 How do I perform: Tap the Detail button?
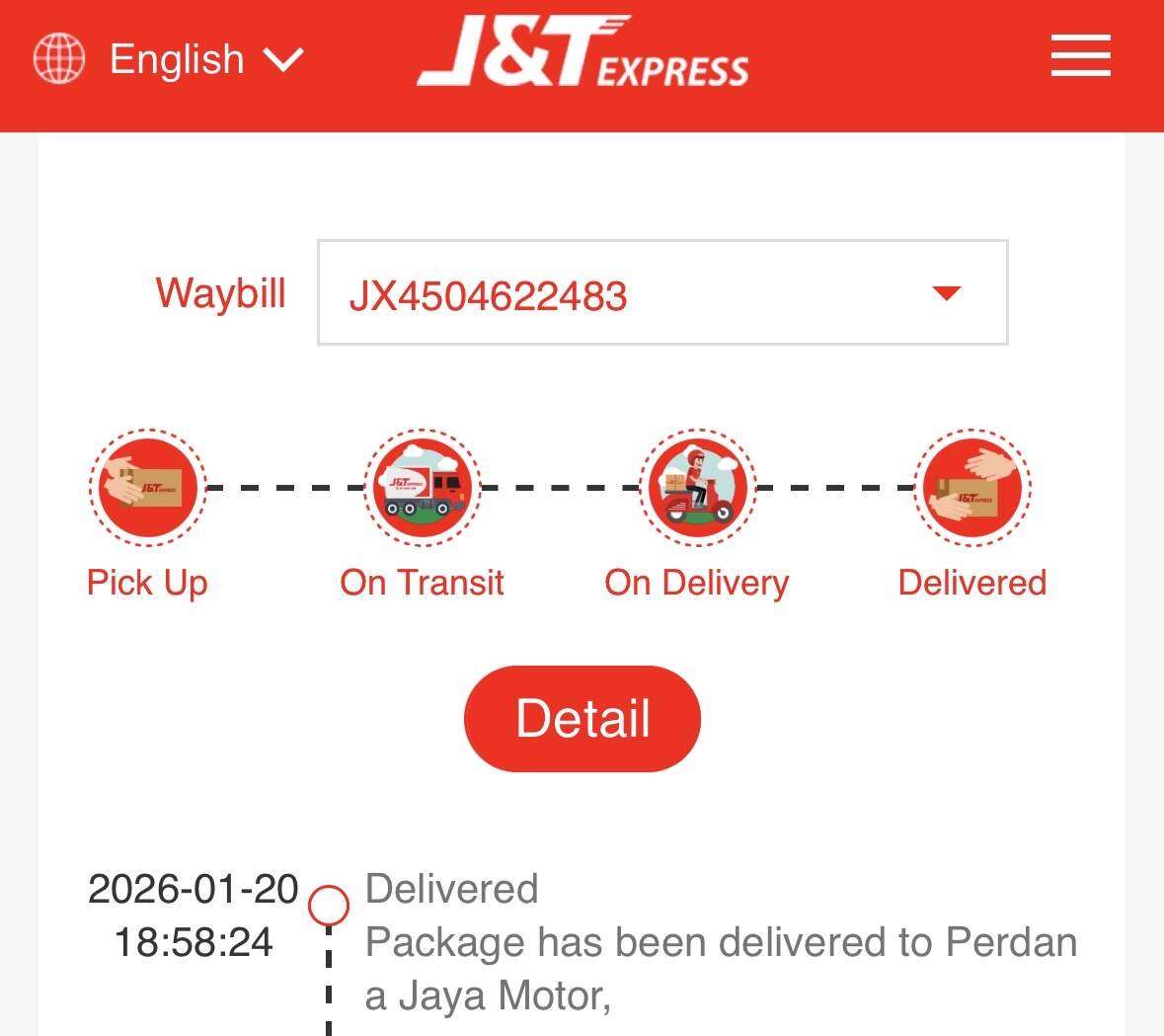point(582,718)
